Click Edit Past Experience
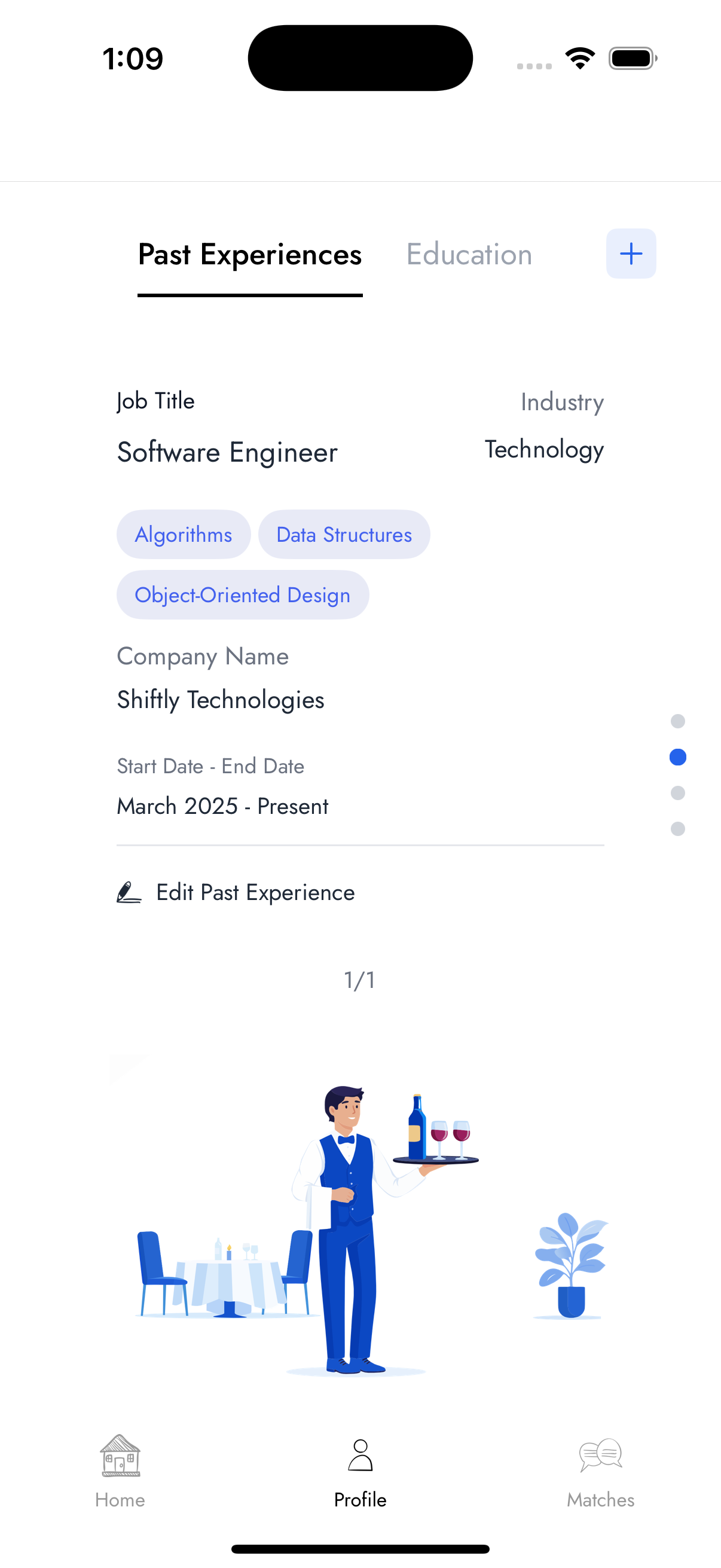Screen dimensions: 721x1568 [x=255, y=892]
